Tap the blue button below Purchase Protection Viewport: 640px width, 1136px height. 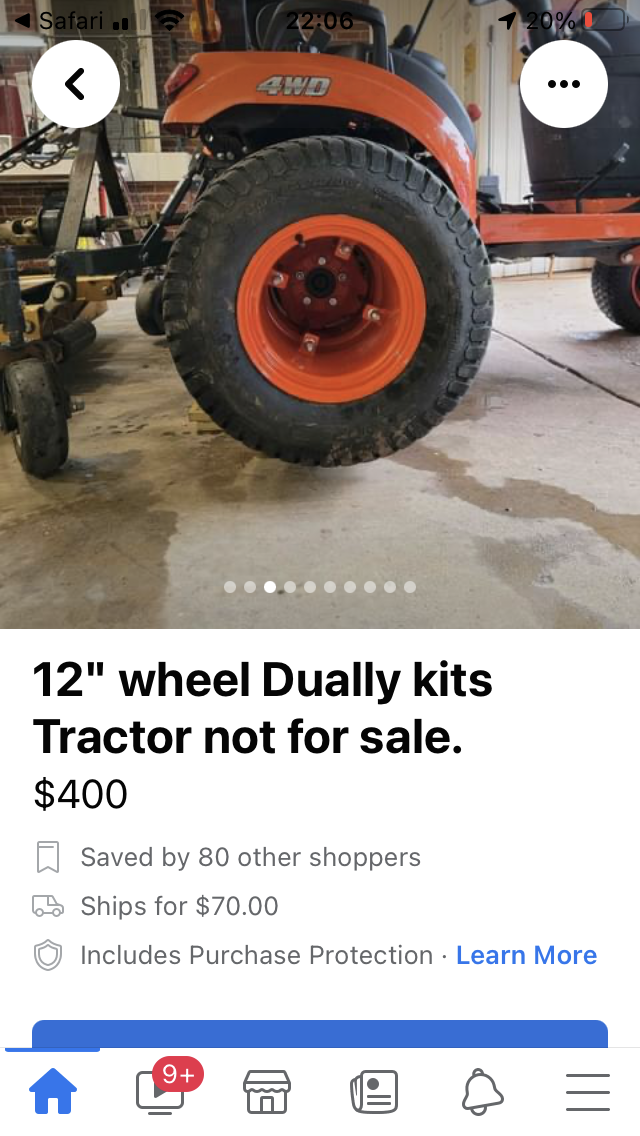click(x=320, y=1033)
